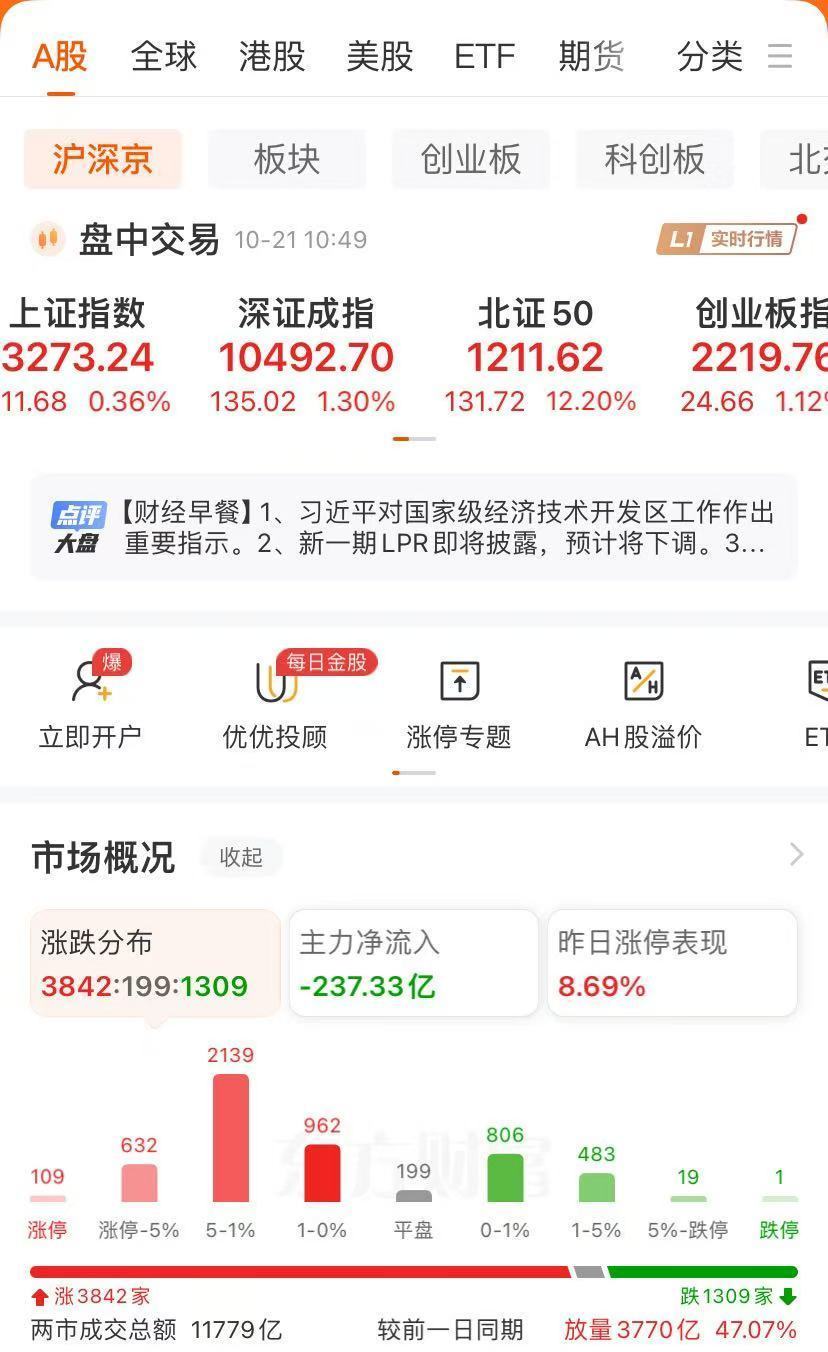Viewport: 828px width, 1352px height.
Task: Select the ETF tab
Action: (x=485, y=56)
